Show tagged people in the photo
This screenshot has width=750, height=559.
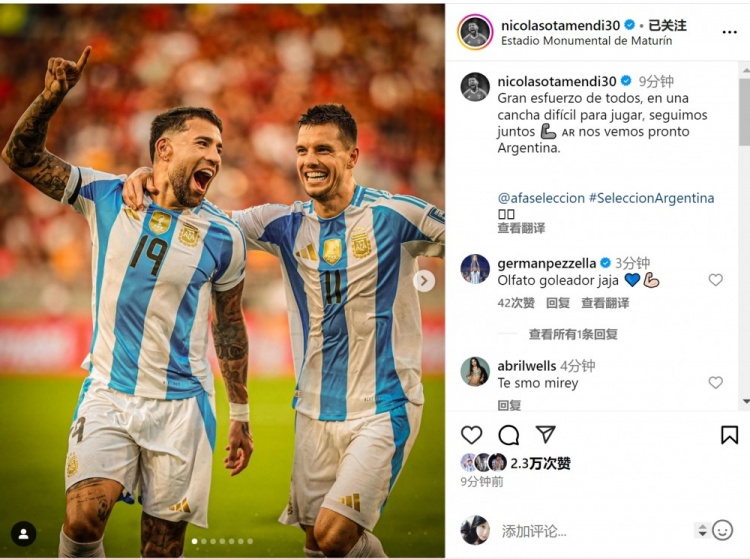pos(23,533)
